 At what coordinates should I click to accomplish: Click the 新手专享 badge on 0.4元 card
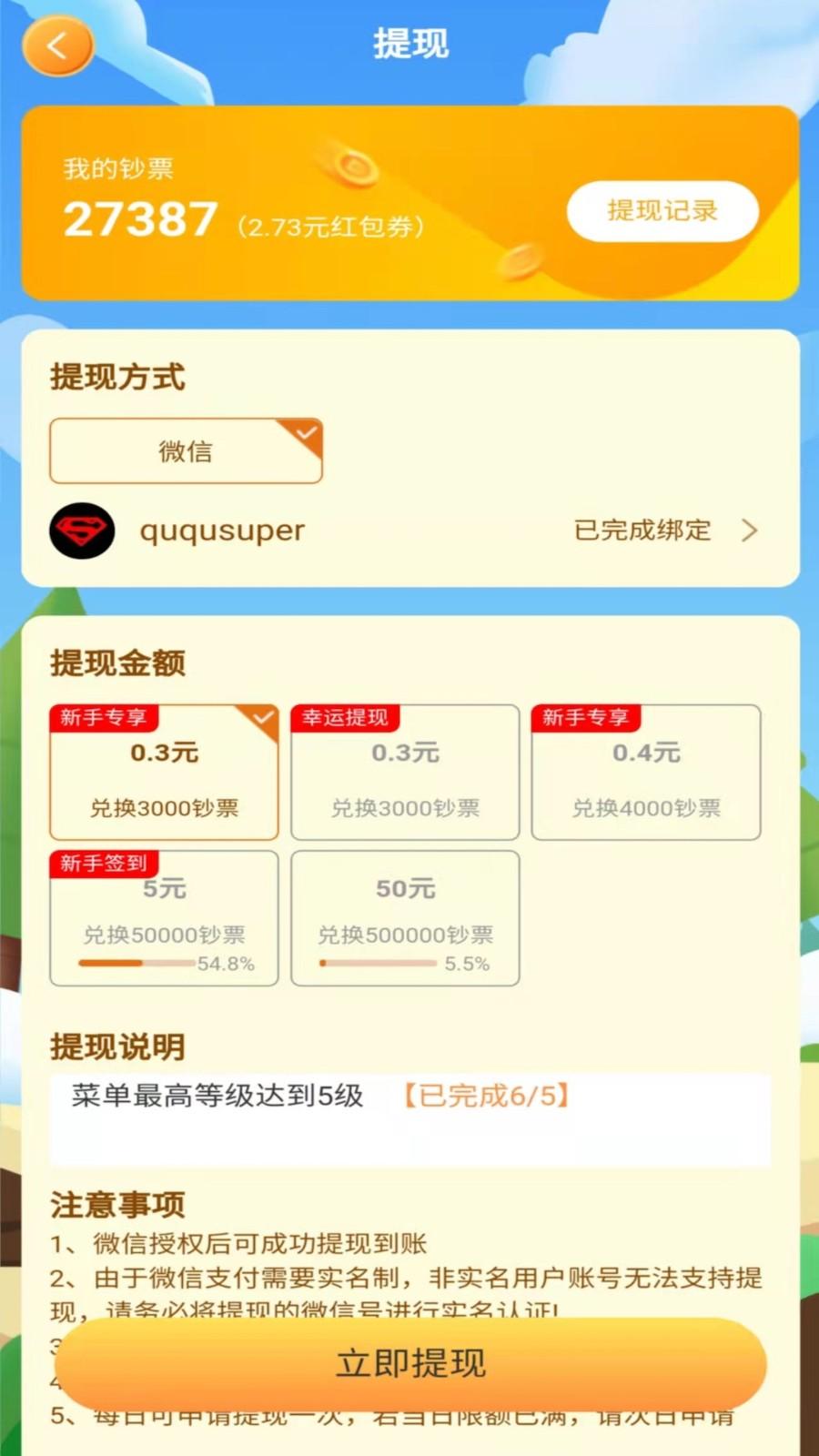(x=586, y=718)
